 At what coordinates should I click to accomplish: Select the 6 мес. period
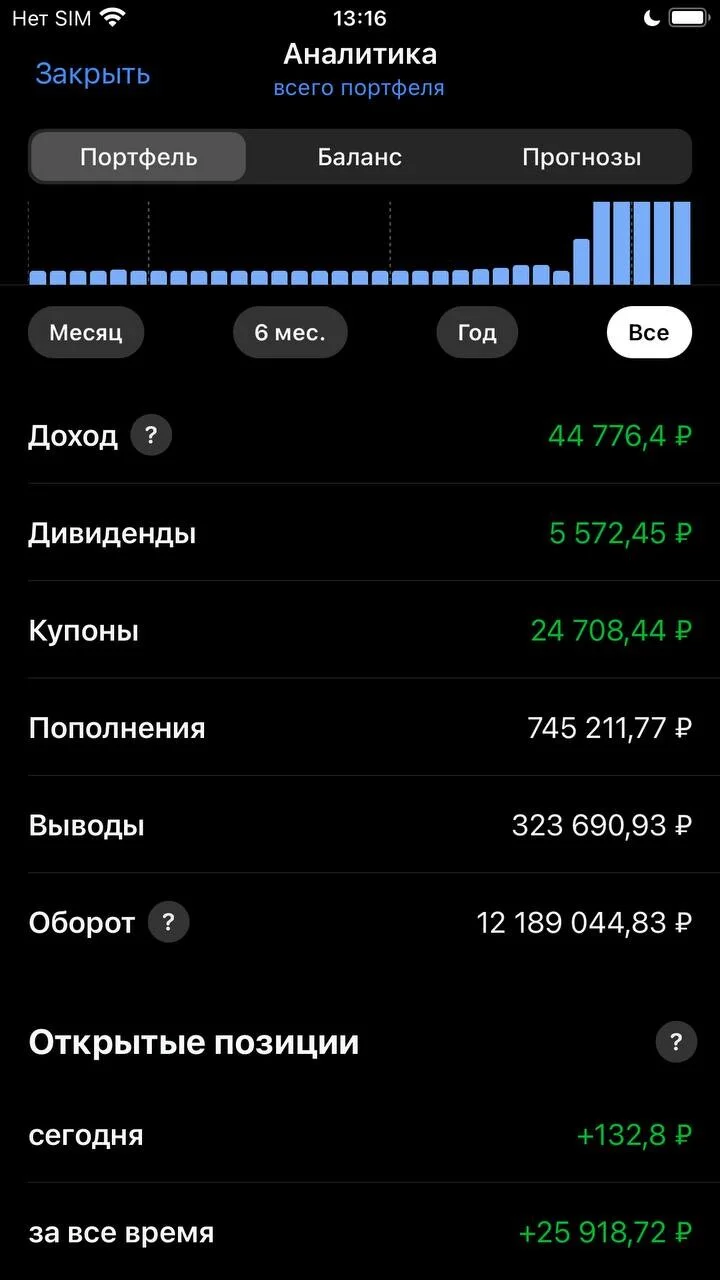coord(290,332)
